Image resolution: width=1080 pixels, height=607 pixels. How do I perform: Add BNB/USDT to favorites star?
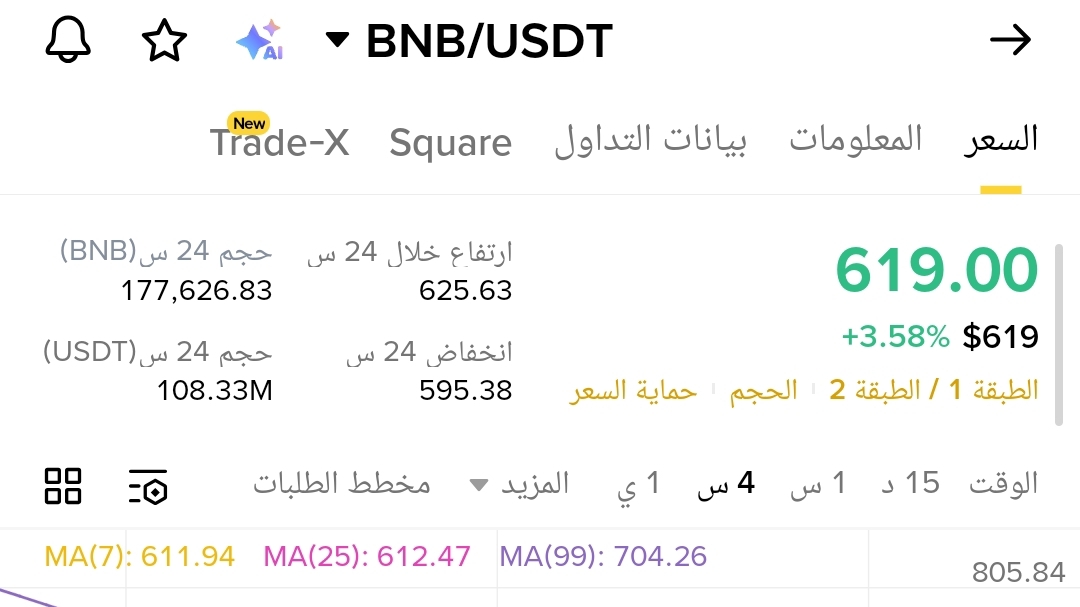pyautogui.click(x=164, y=41)
